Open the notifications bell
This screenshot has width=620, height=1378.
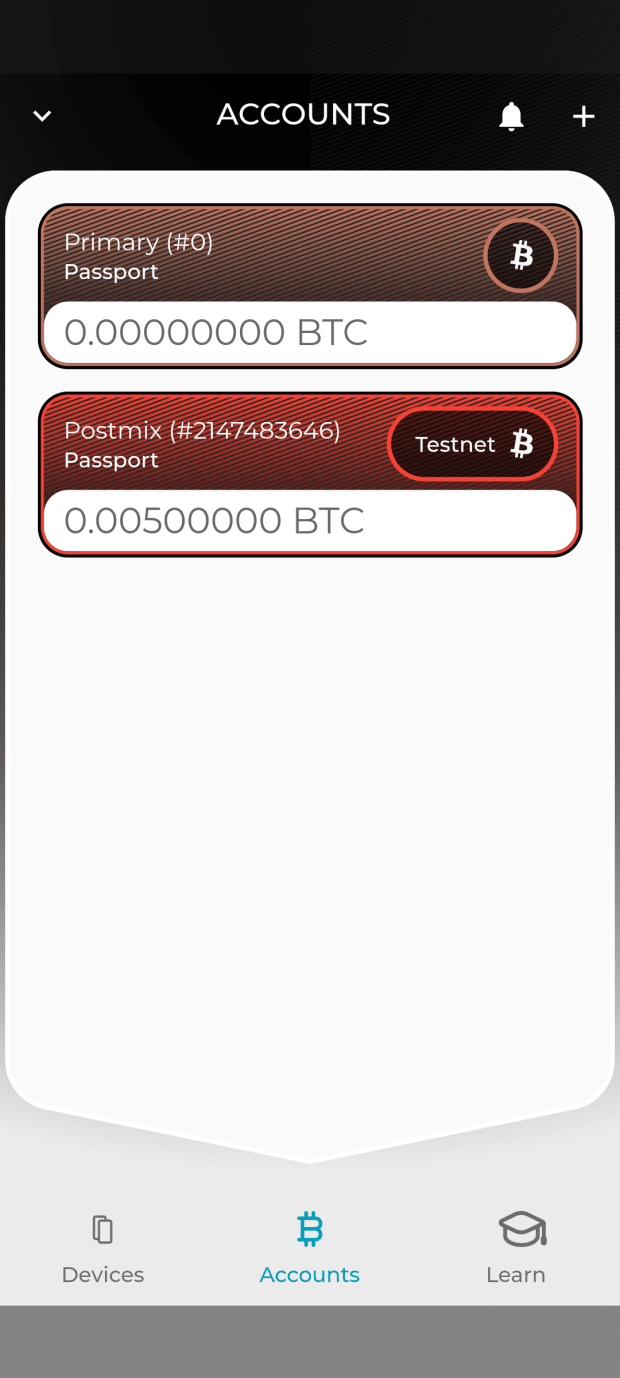click(x=511, y=116)
